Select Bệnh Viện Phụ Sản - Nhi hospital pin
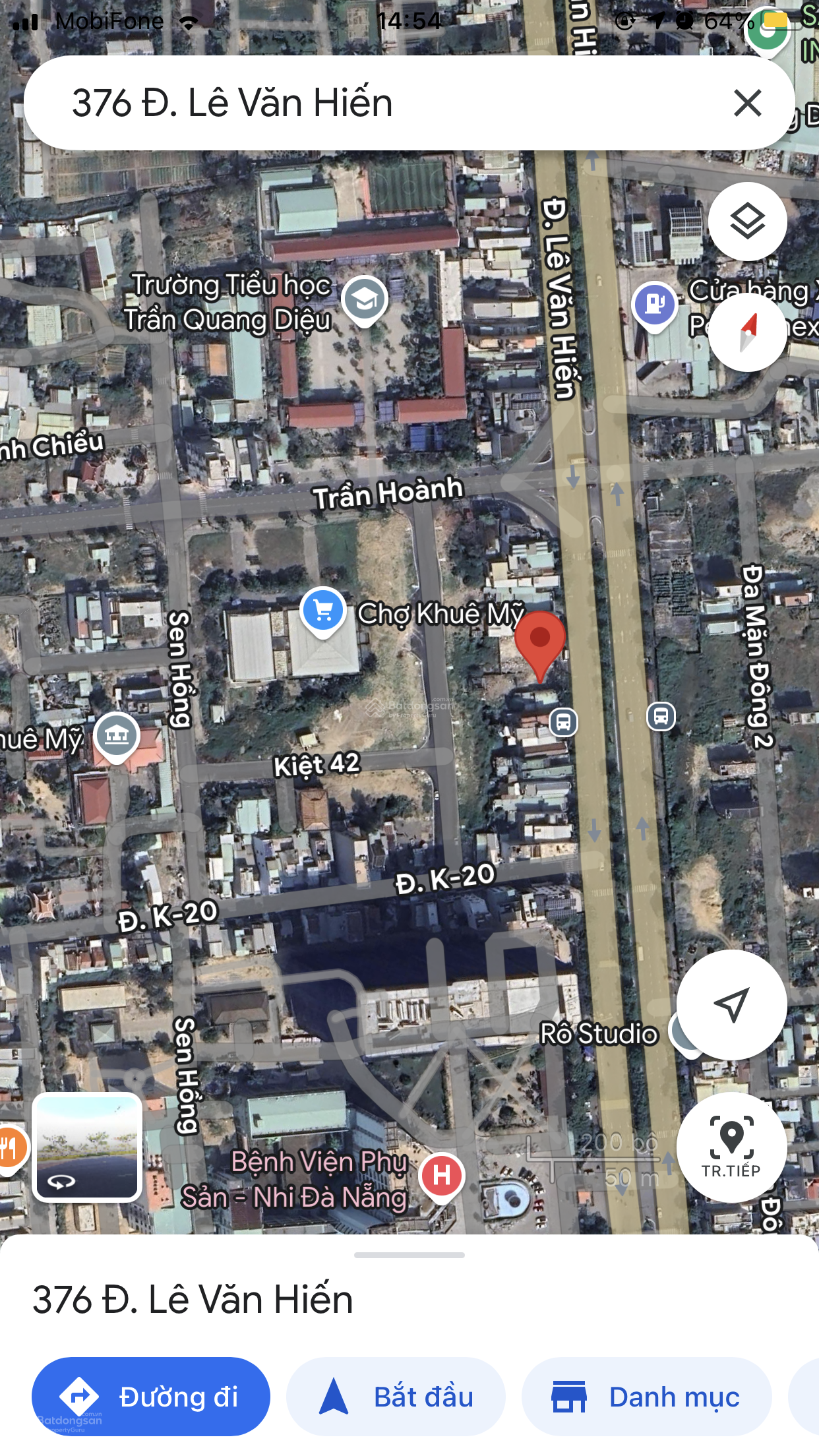Image resolution: width=819 pixels, height=1456 pixels. (x=441, y=1176)
